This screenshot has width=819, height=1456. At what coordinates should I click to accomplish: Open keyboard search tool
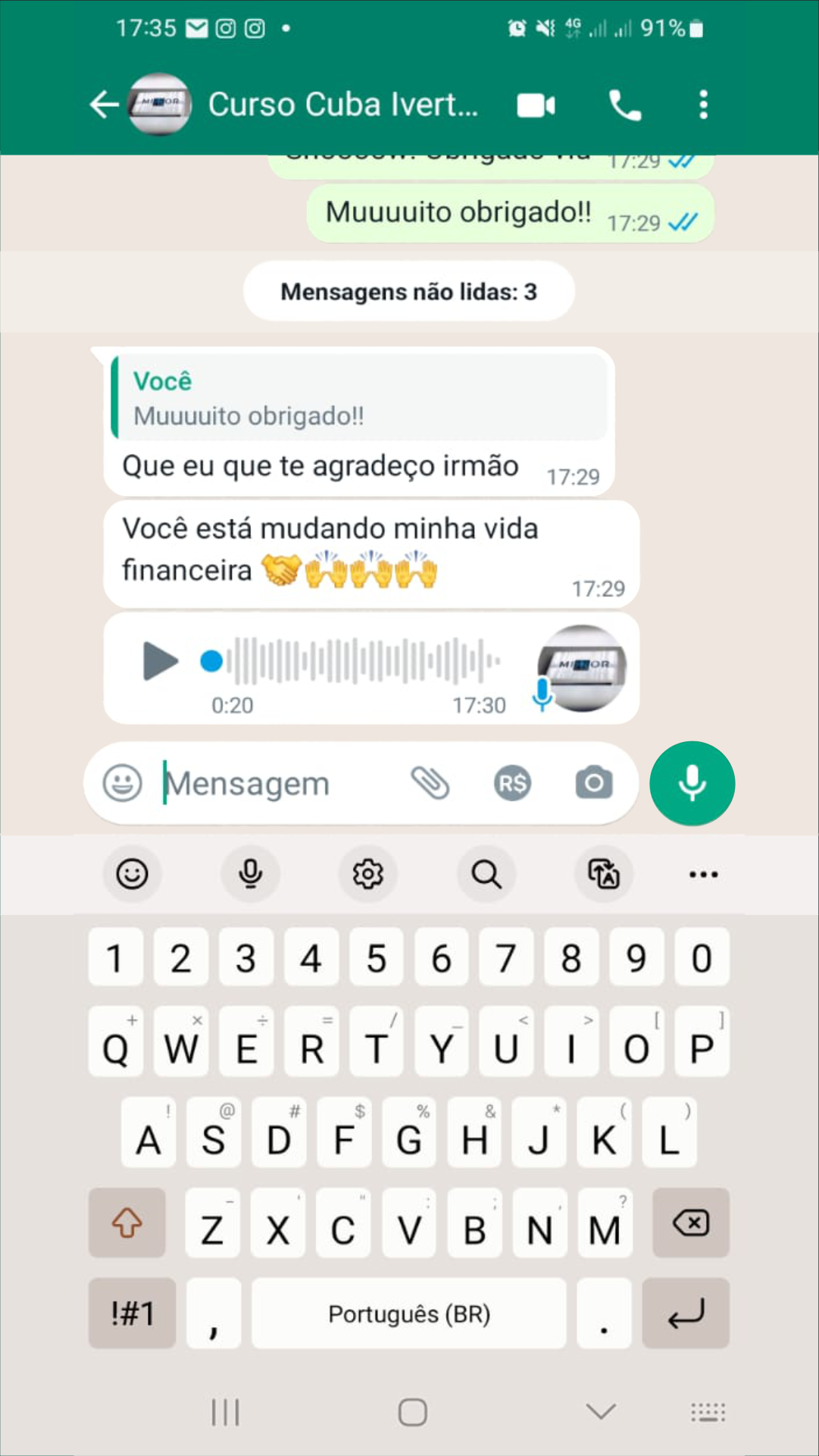[486, 874]
